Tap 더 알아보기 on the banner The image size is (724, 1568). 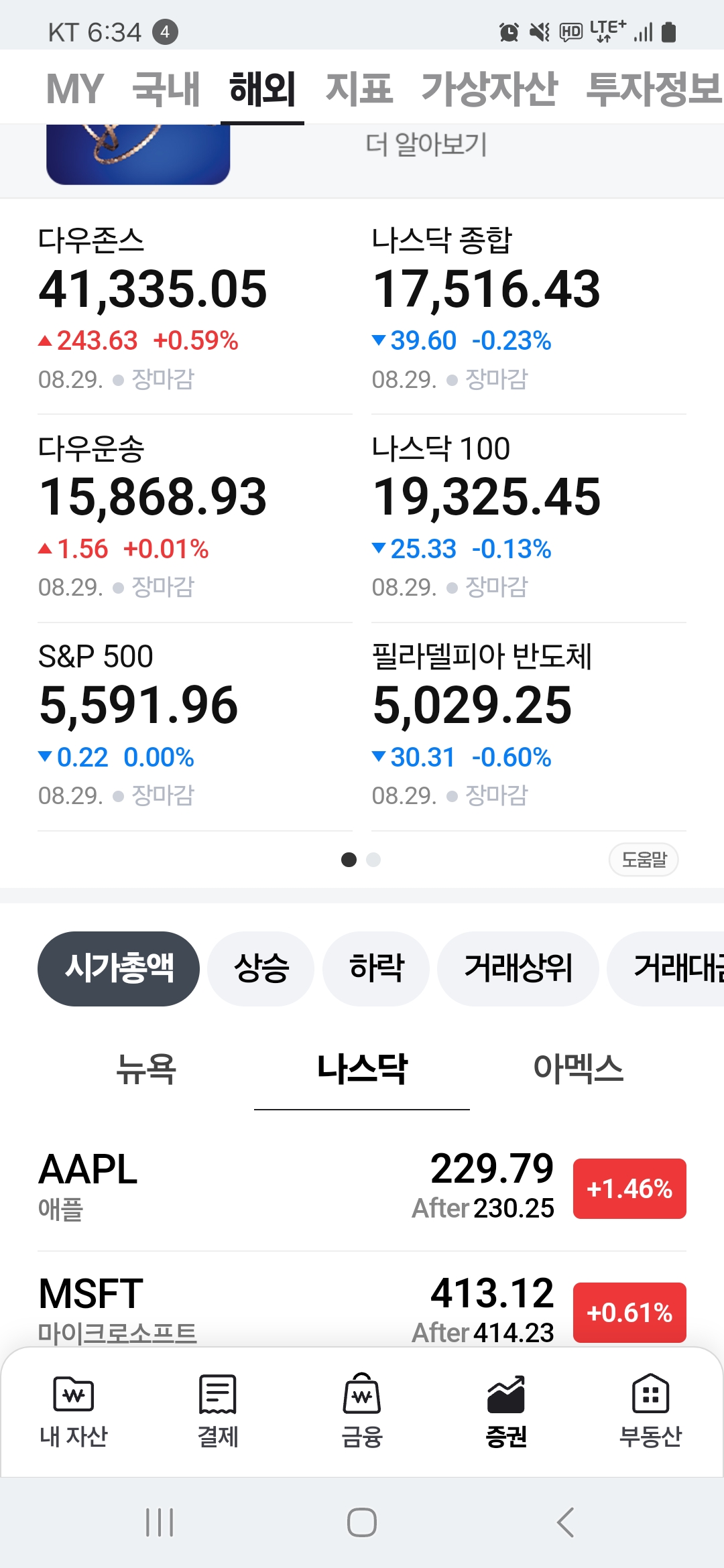click(x=426, y=144)
